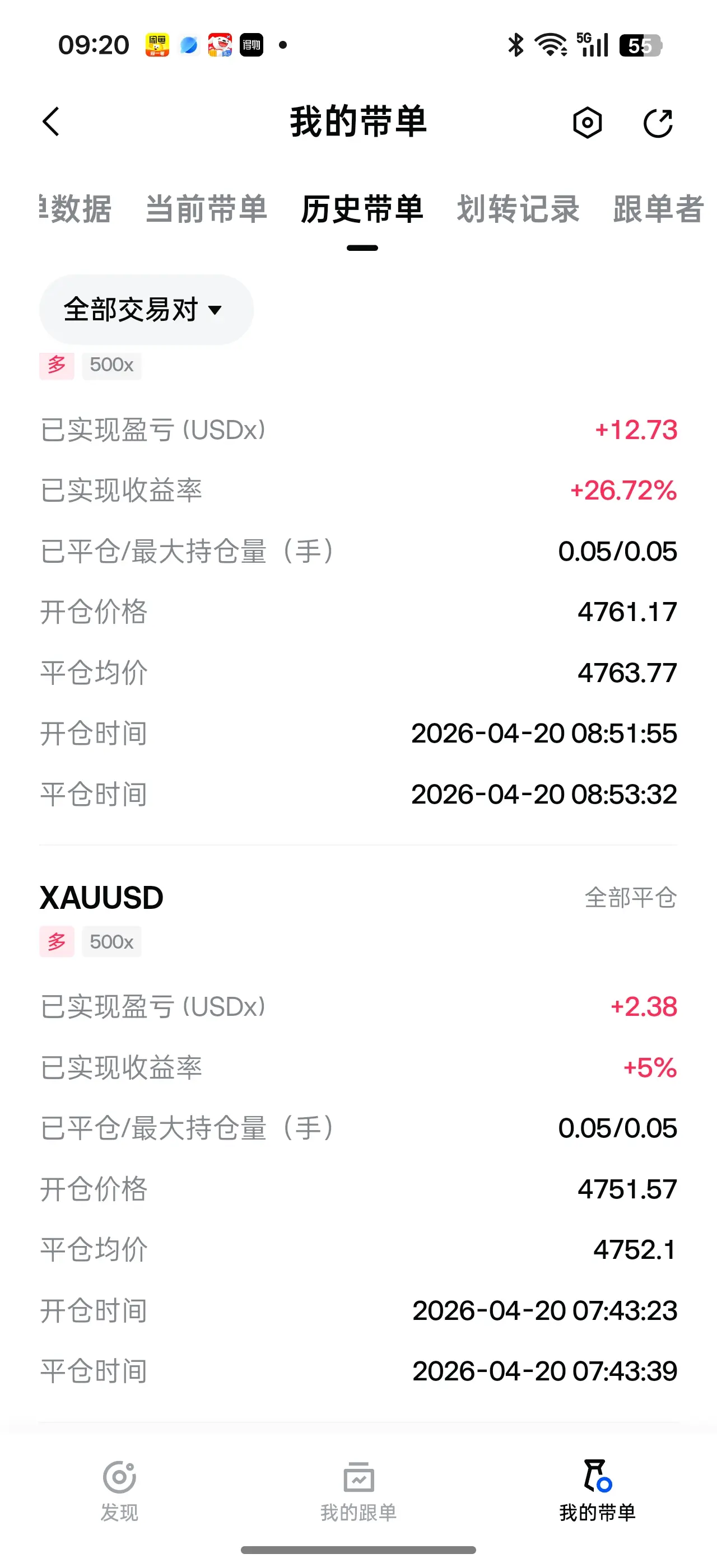Go to 我的跟单 in bottom navigation

click(358, 1491)
